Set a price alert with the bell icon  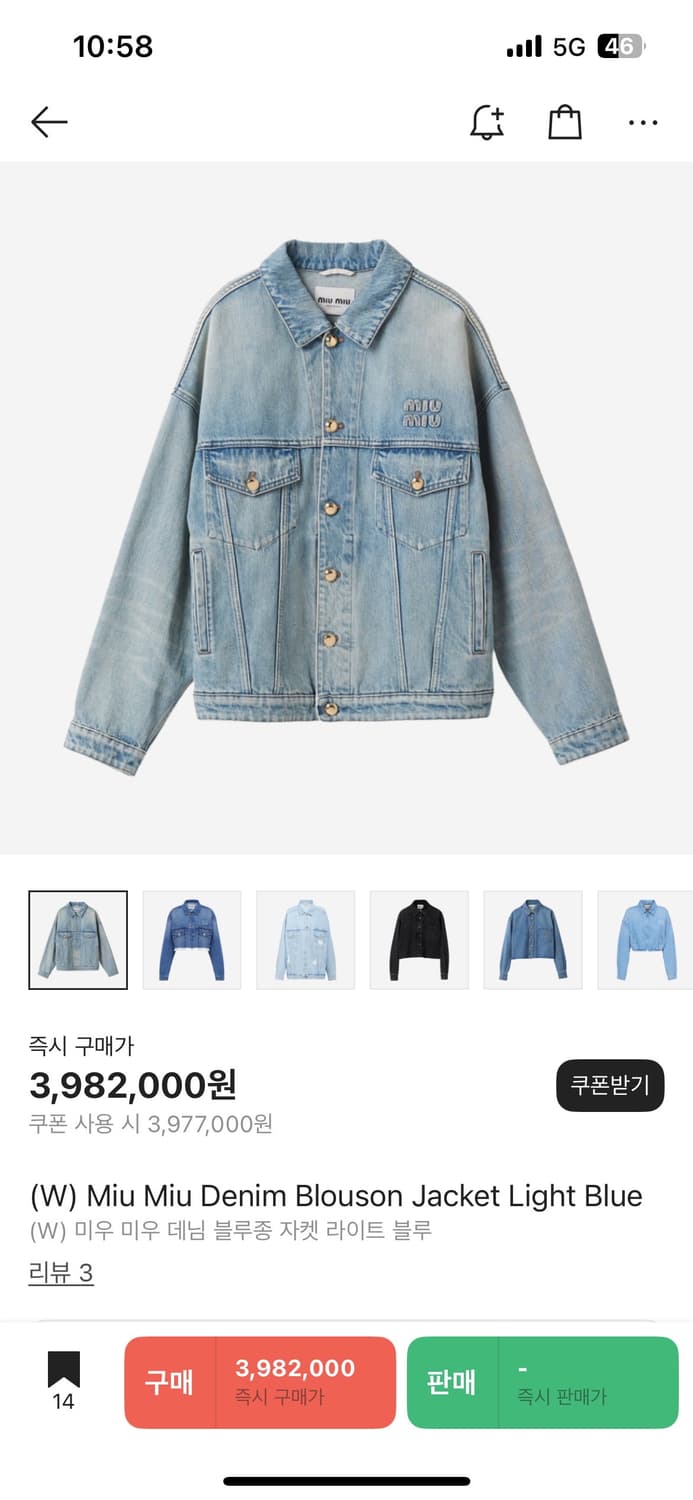coord(487,123)
